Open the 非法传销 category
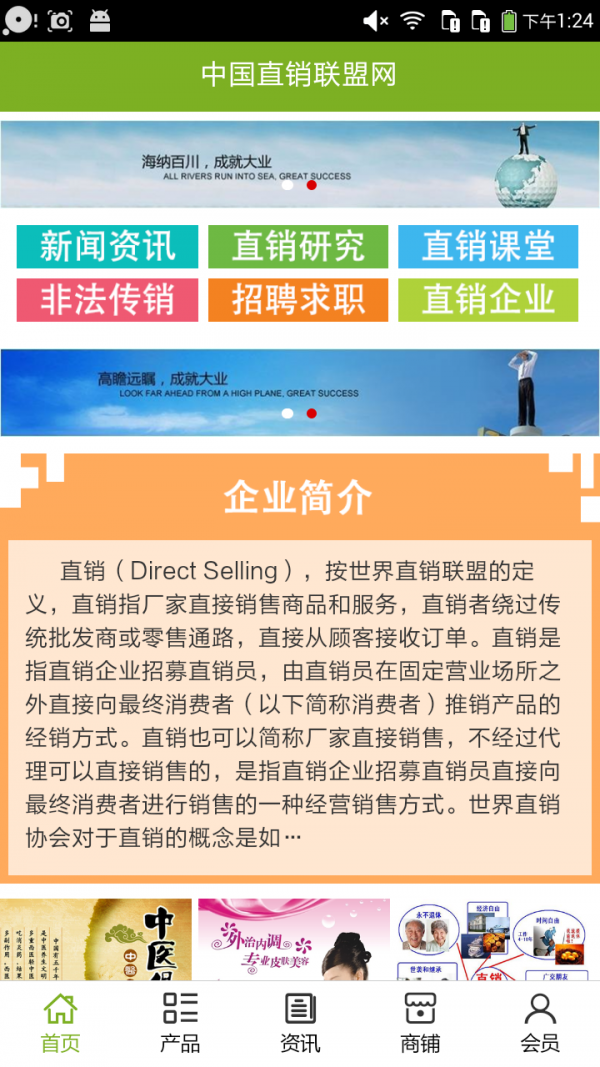Image resolution: width=600 pixels, height=1067 pixels. (x=107, y=300)
